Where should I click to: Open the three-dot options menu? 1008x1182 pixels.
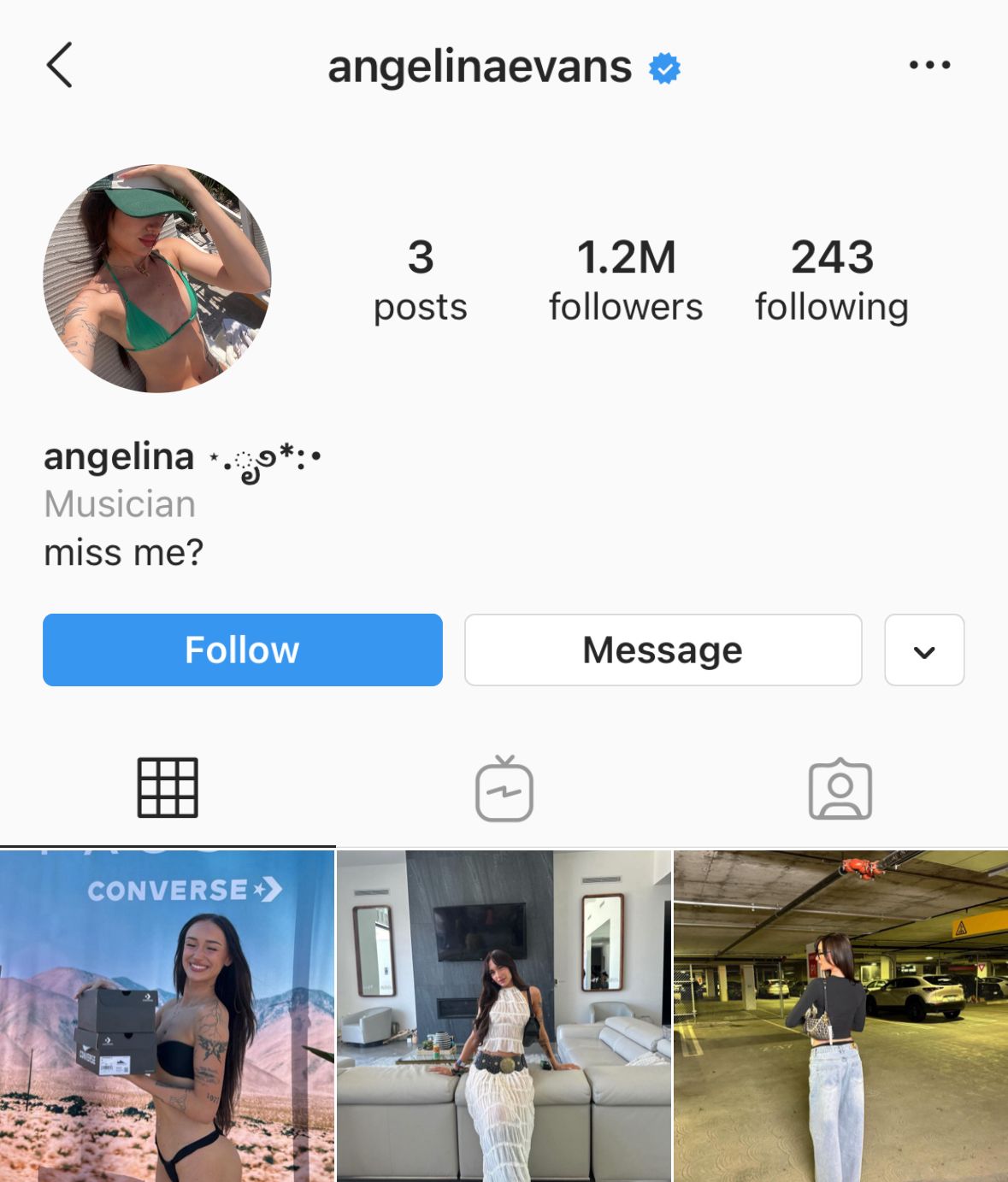pos(929,65)
